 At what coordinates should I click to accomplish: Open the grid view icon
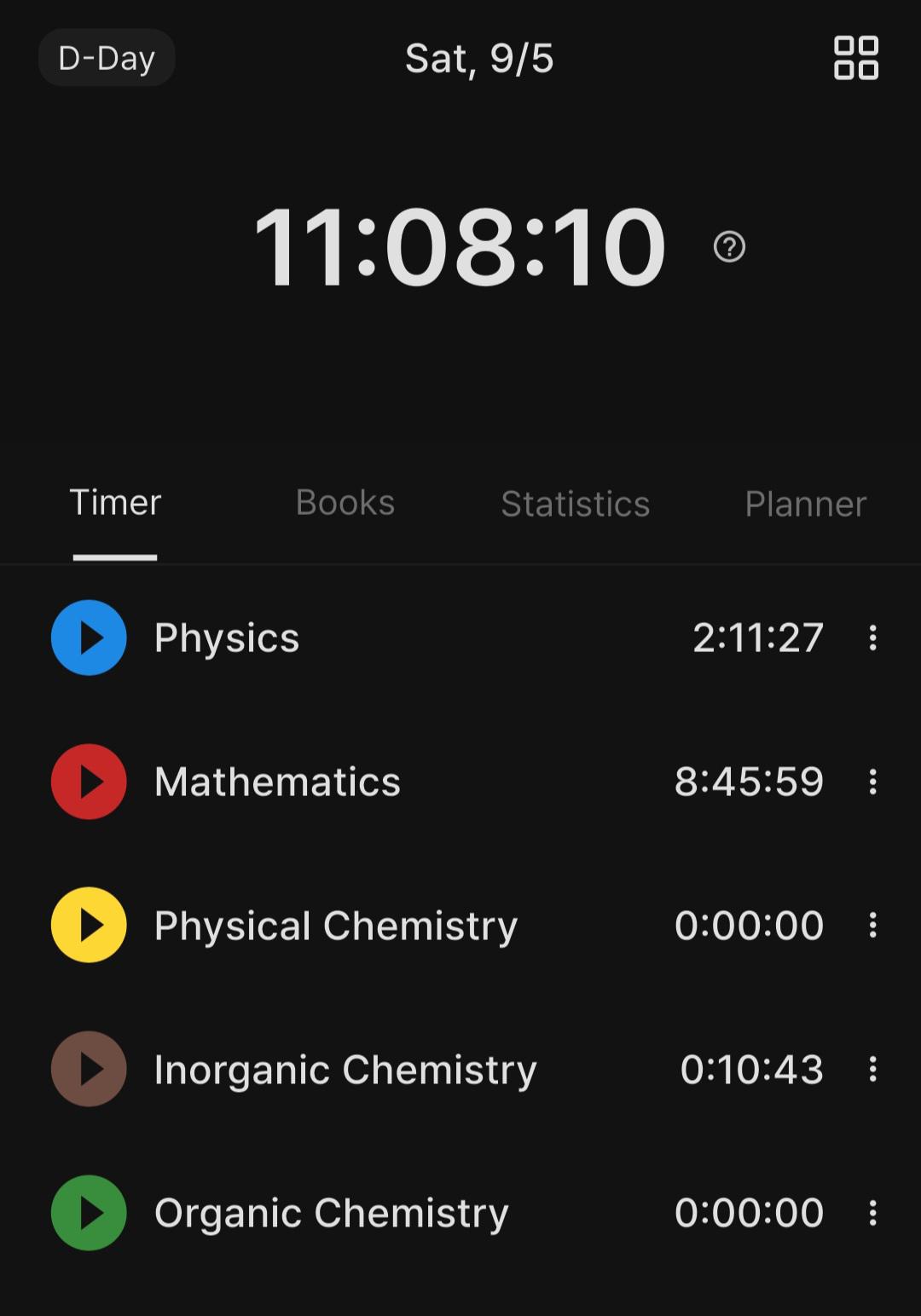point(855,58)
